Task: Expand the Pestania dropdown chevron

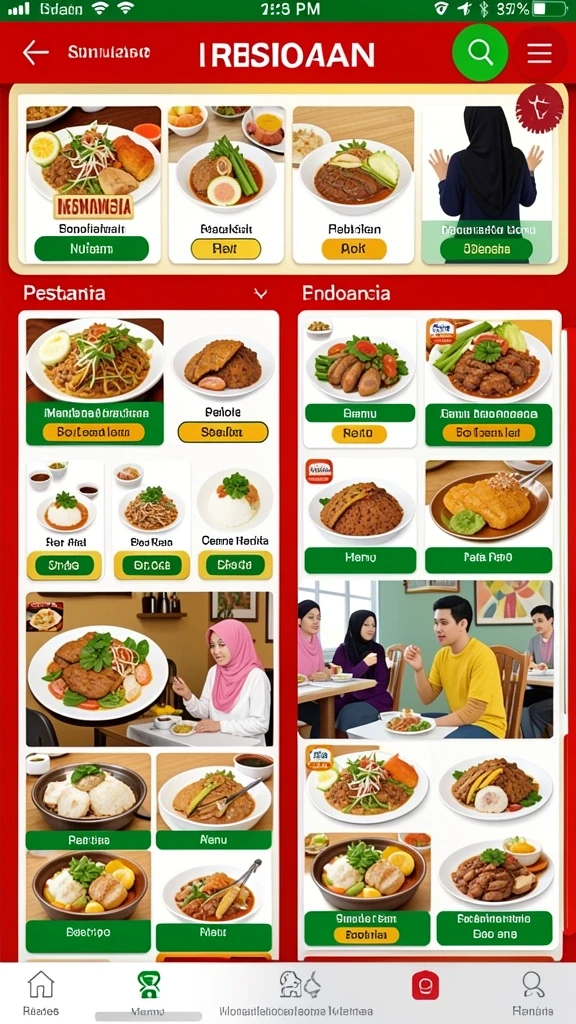Action: (261, 294)
